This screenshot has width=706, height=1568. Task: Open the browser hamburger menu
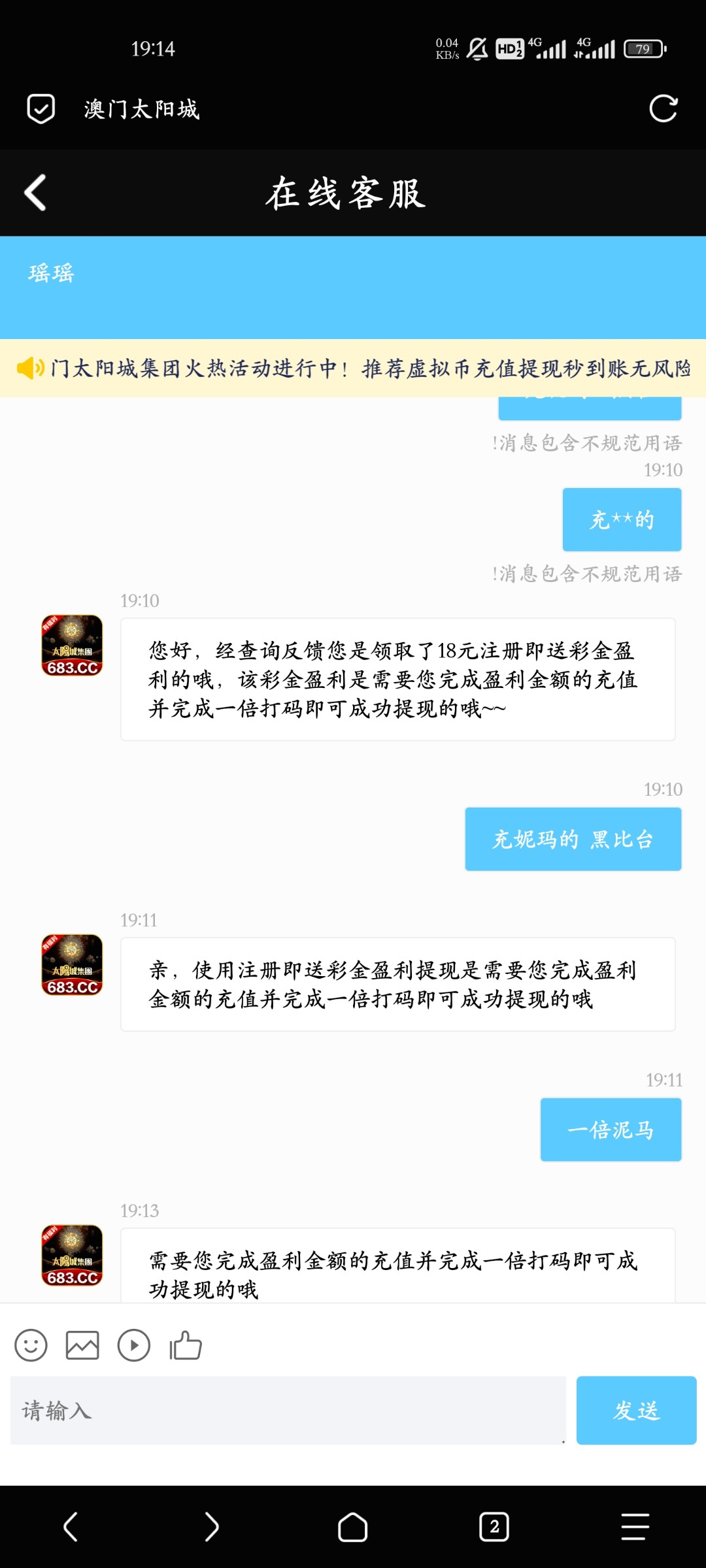coord(635,1527)
